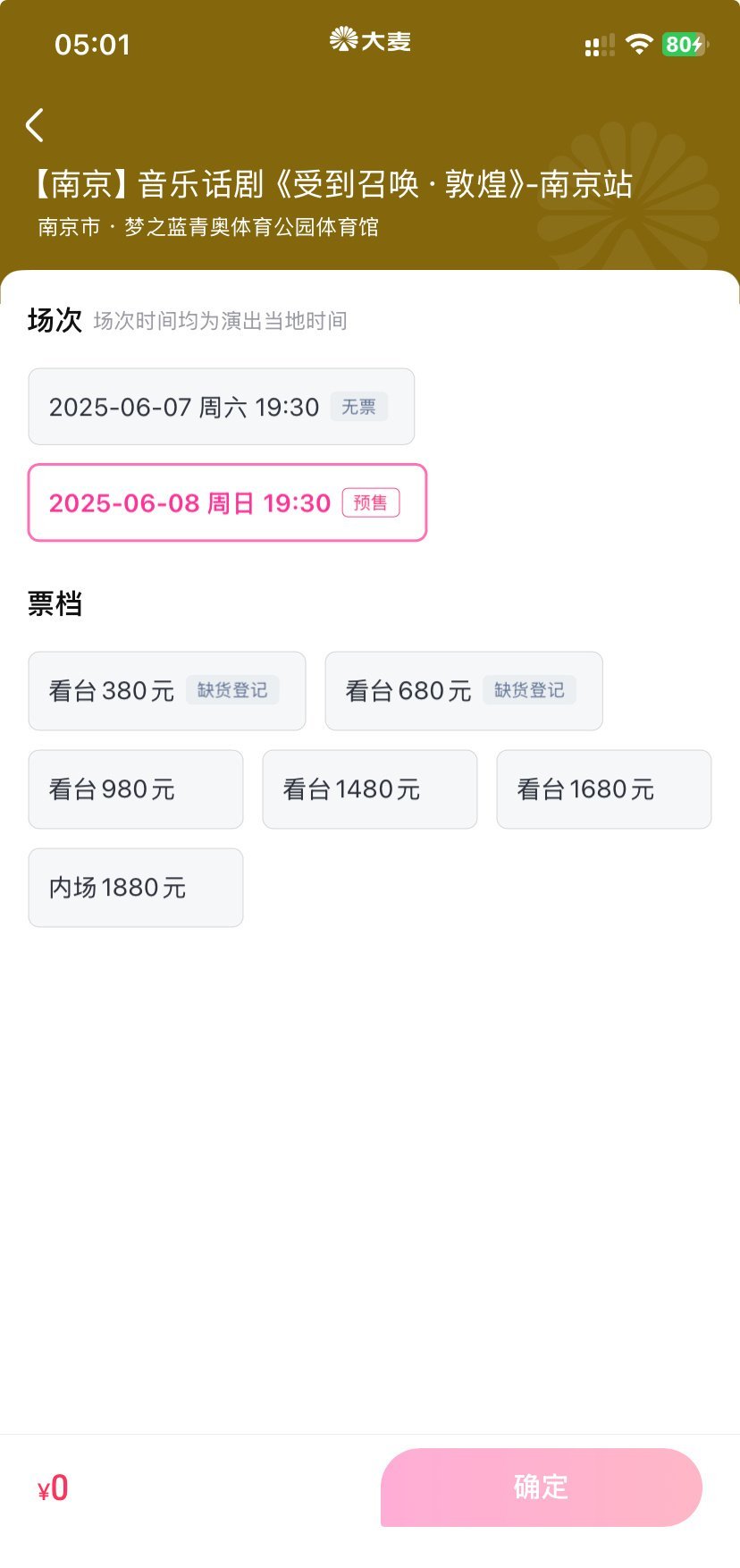The height and width of the screenshot is (1568, 740).
Task: Select the 看台680元 out-of-stock registration tier
Action: 464,691
